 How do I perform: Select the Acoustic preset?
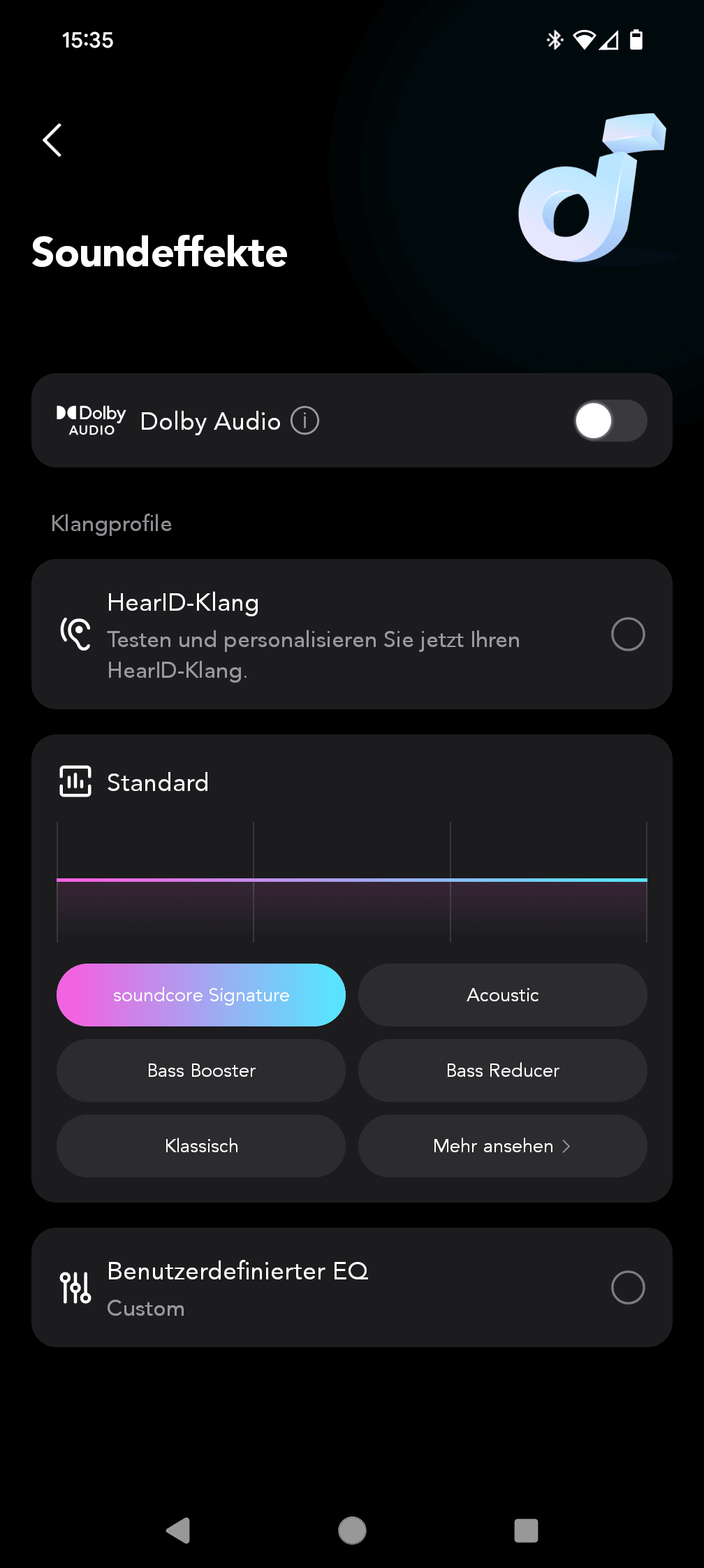pyautogui.click(x=503, y=995)
